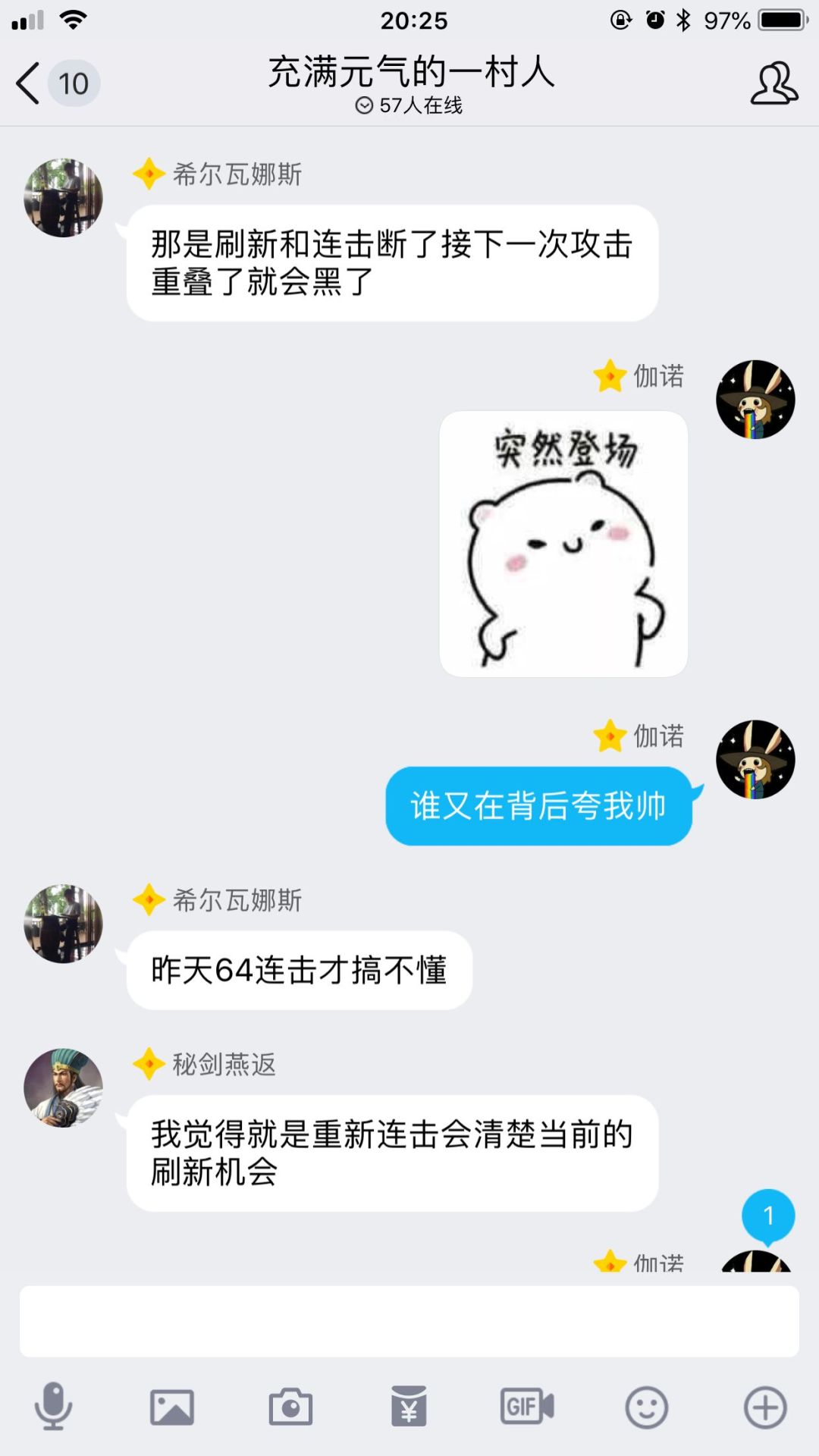The width and height of the screenshot is (819, 1456).
Task: Tap the blue bubble 谁又在背后夸我帅
Action: click(538, 807)
